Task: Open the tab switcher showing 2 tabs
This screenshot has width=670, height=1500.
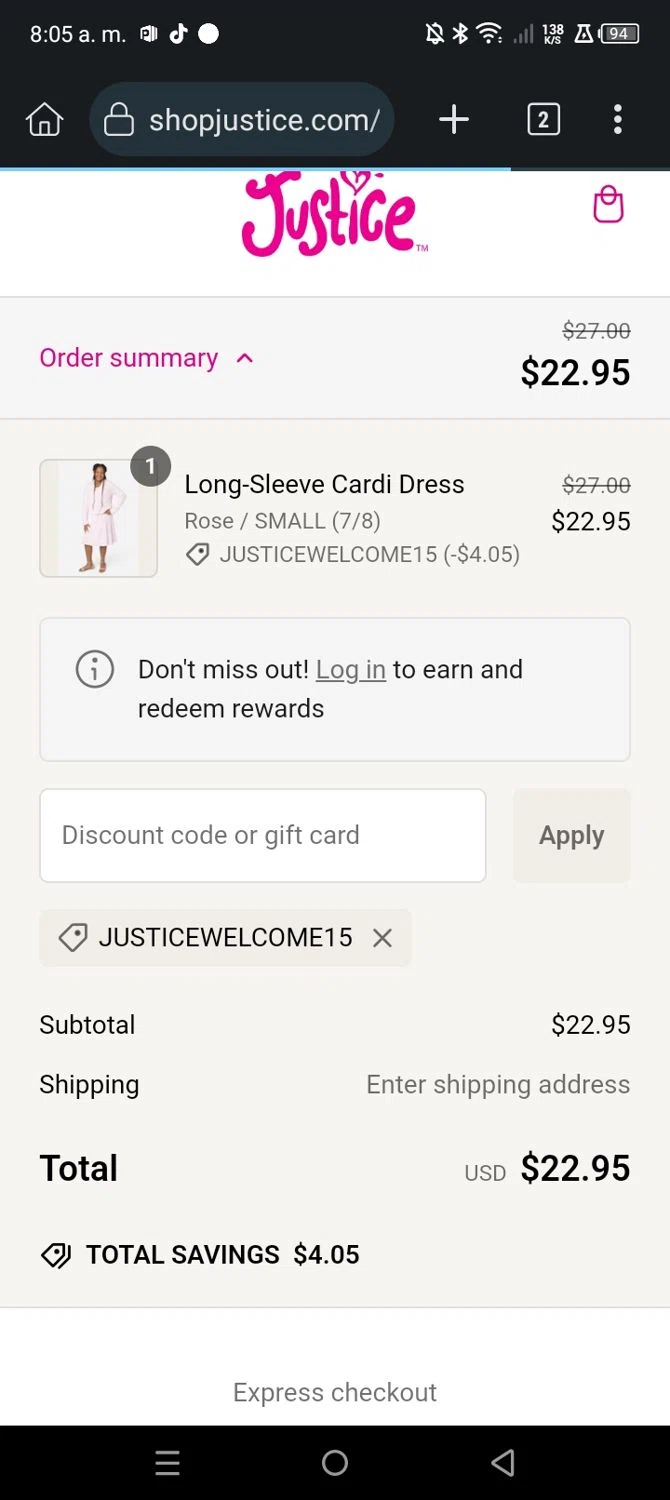Action: pyautogui.click(x=543, y=120)
